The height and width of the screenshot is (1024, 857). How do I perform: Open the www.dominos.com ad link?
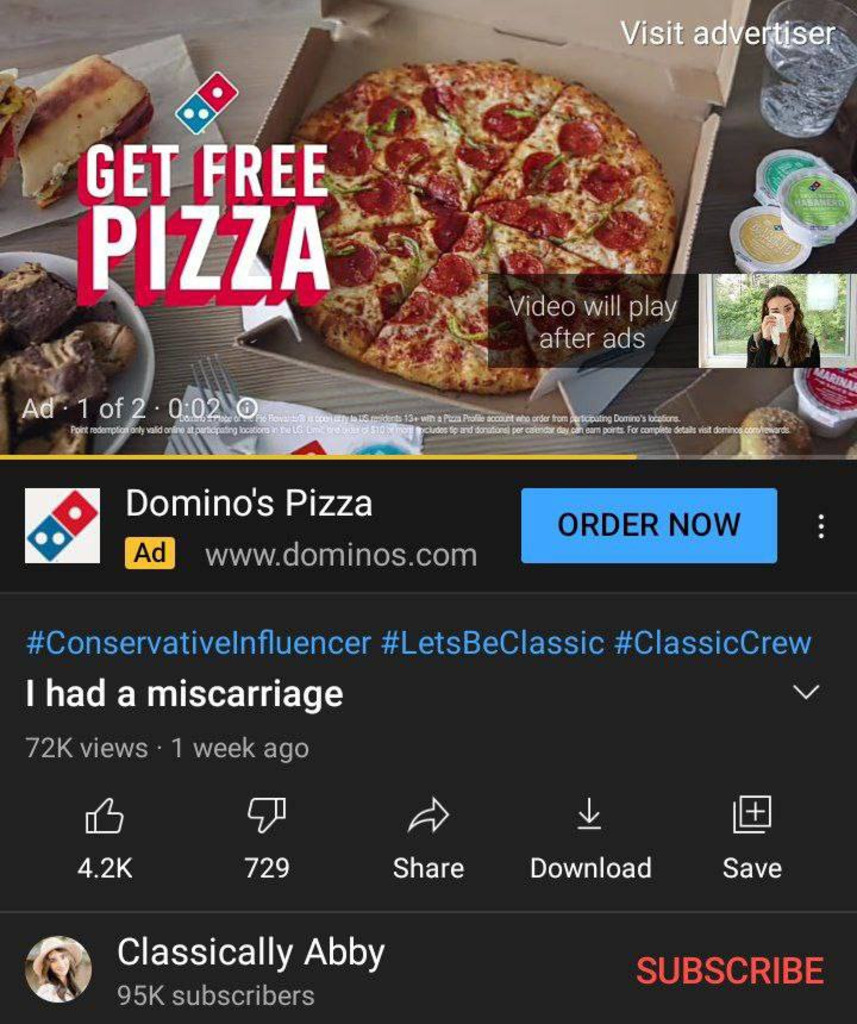[340, 555]
